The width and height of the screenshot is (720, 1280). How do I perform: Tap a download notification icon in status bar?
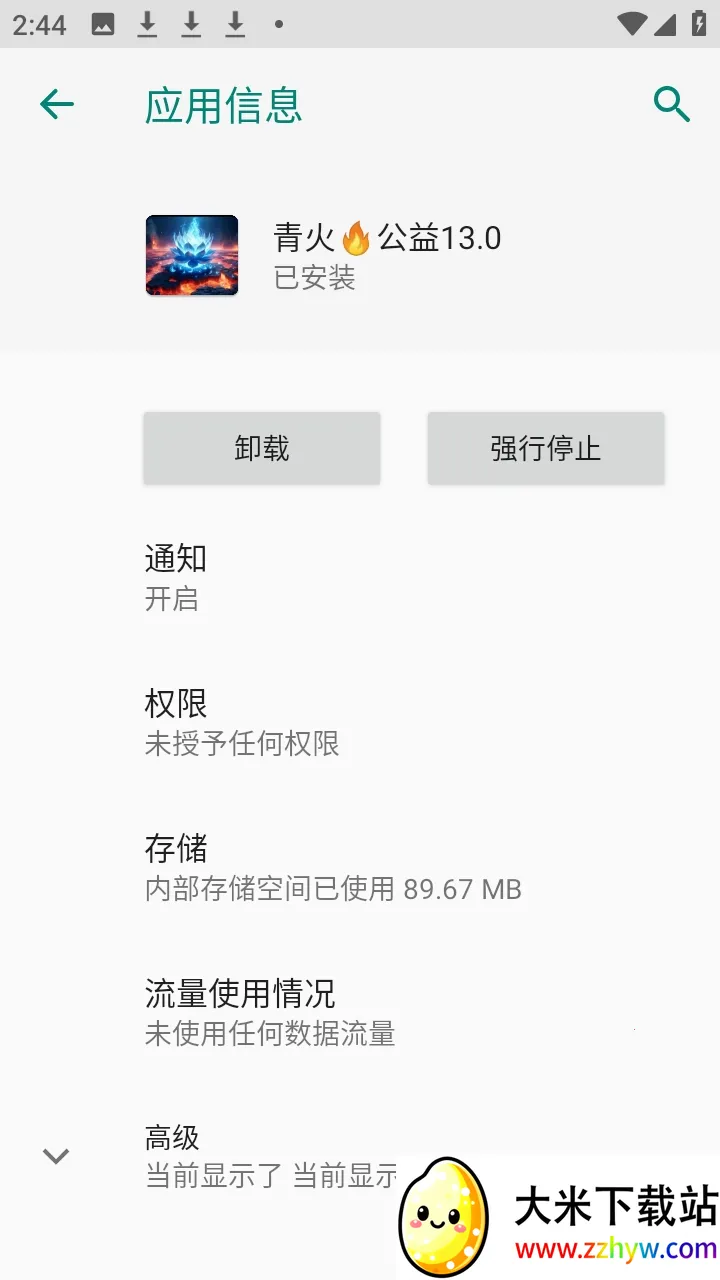click(x=148, y=23)
